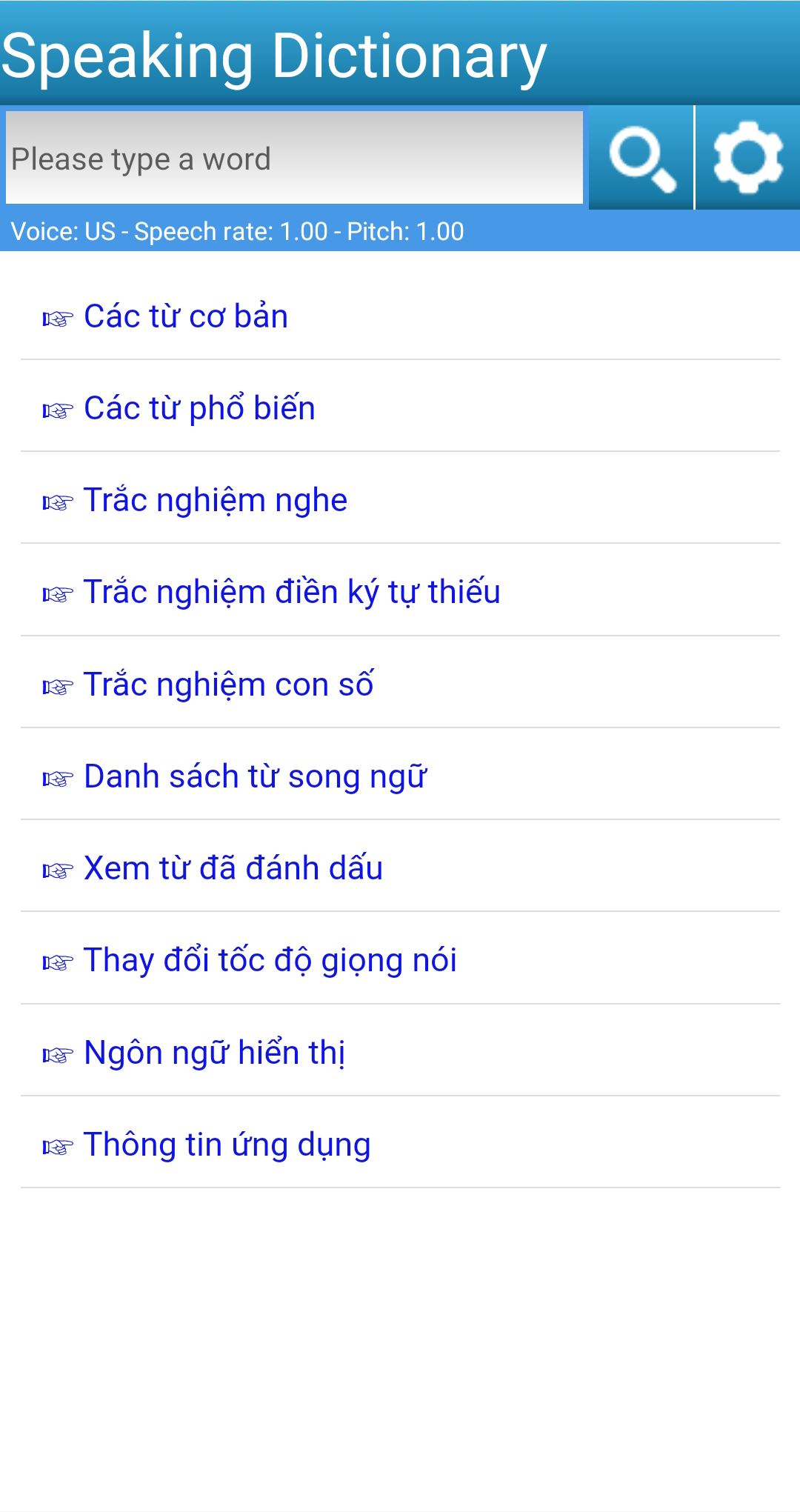Focus the 'Please type a word' field
This screenshot has width=800, height=1512.
coord(294,158)
